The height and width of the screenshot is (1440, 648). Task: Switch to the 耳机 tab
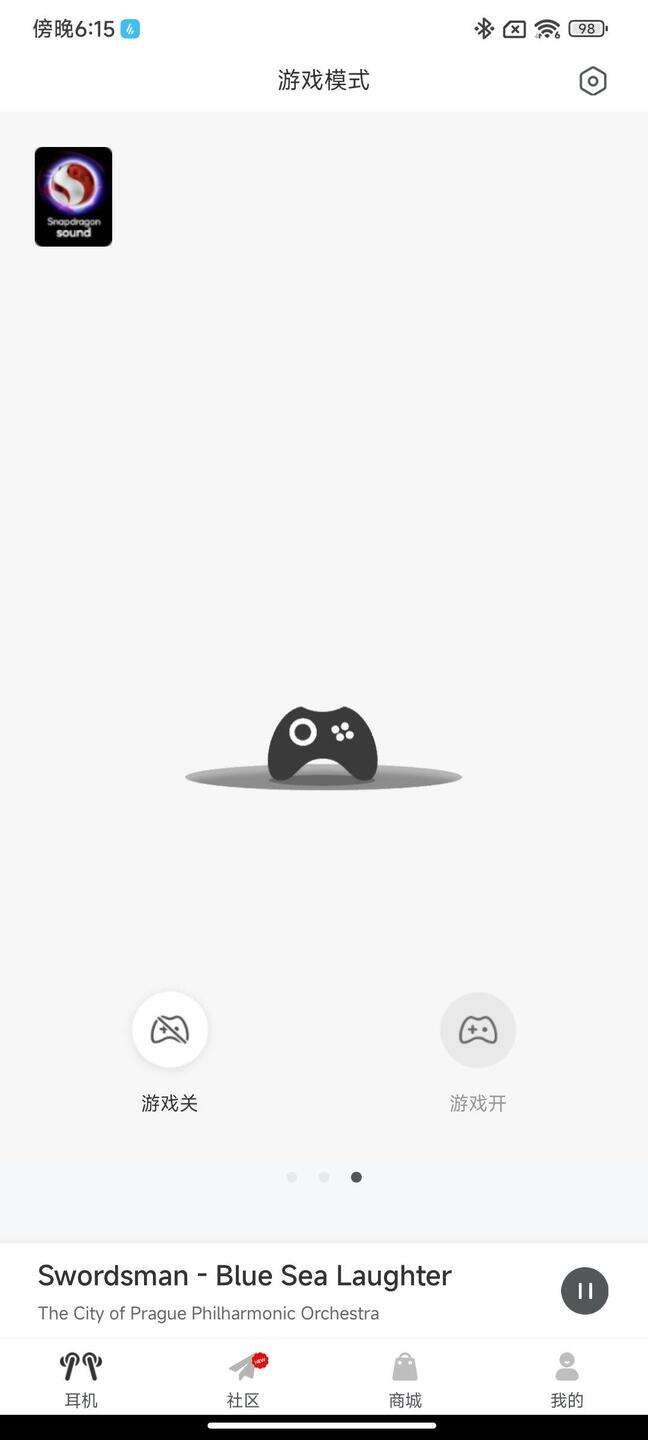[x=81, y=1380]
